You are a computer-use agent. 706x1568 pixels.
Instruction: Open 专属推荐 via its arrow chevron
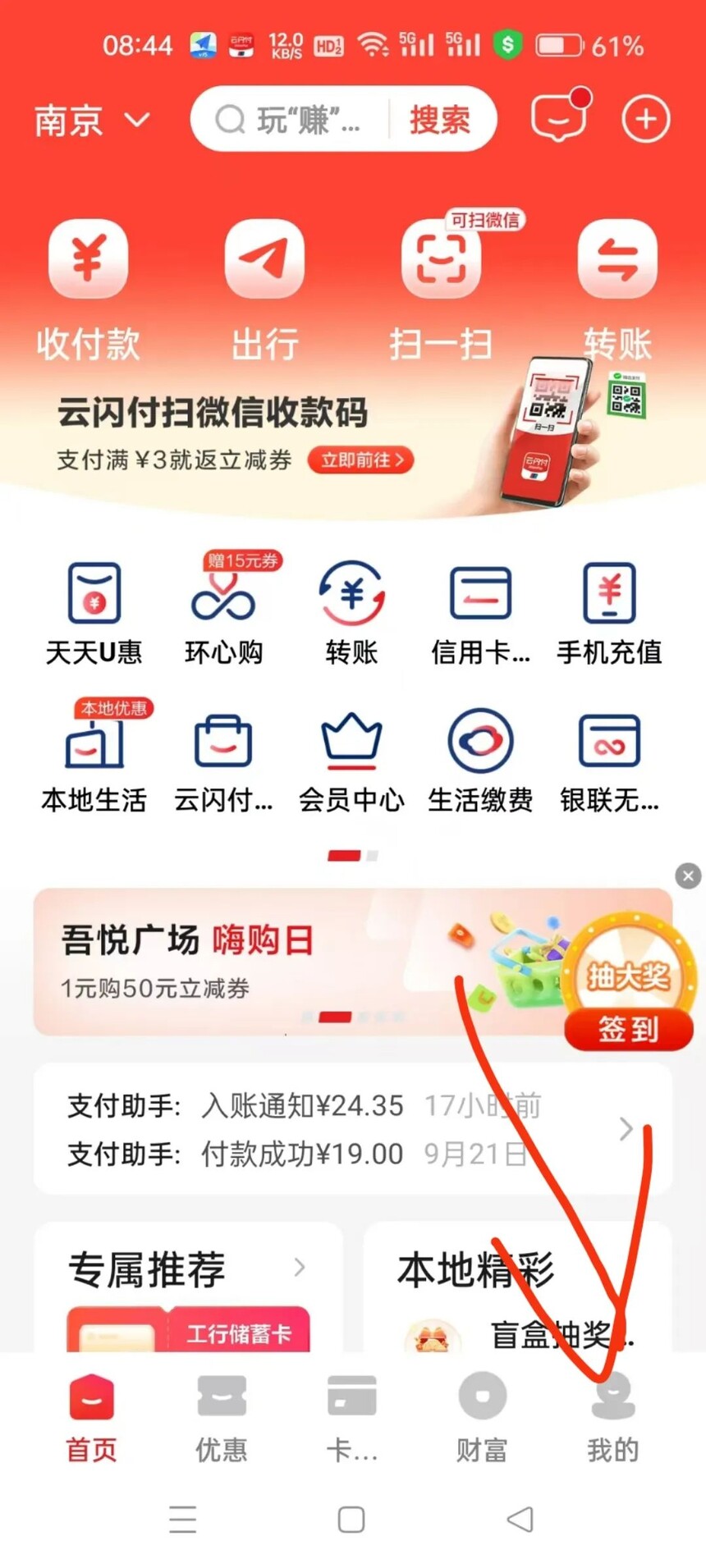[x=300, y=1268]
